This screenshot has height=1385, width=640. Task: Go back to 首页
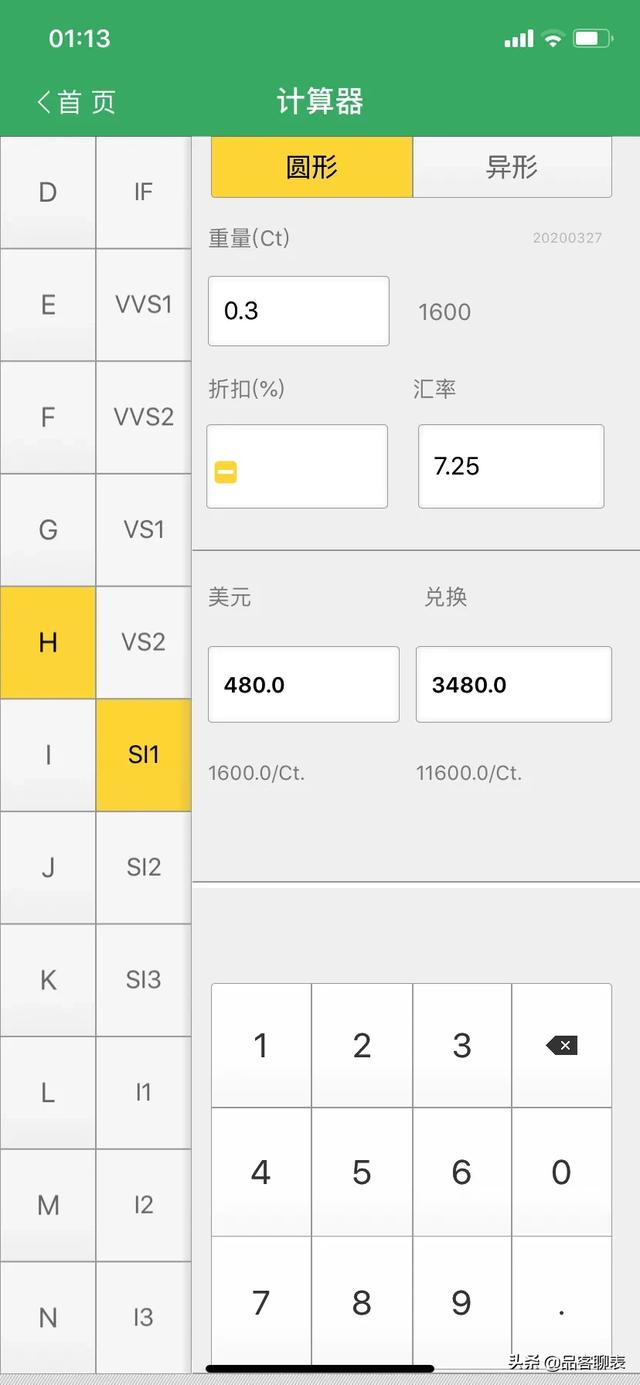[75, 102]
